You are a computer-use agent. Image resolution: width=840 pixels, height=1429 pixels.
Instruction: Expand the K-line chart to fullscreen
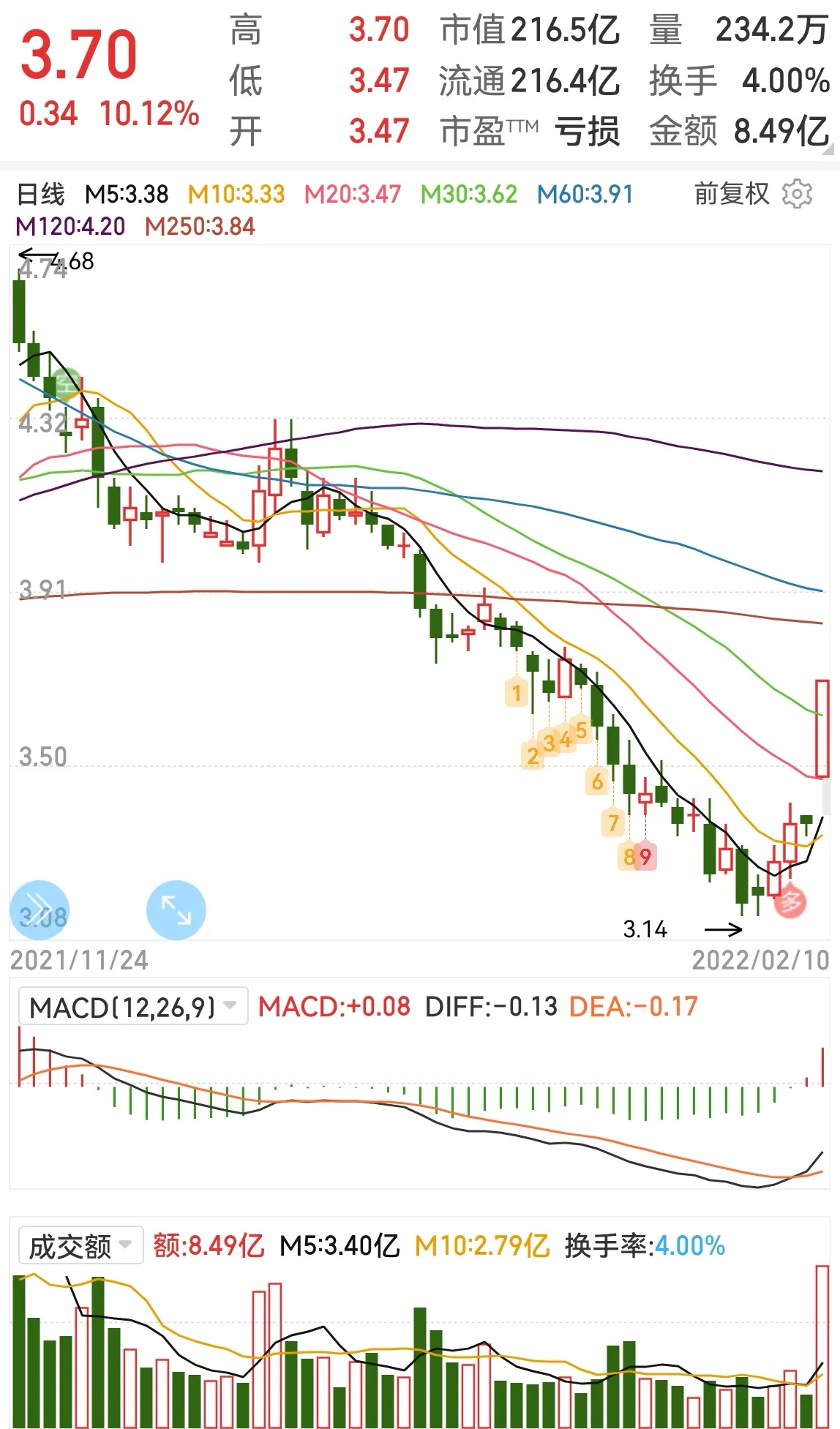[x=176, y=909]
